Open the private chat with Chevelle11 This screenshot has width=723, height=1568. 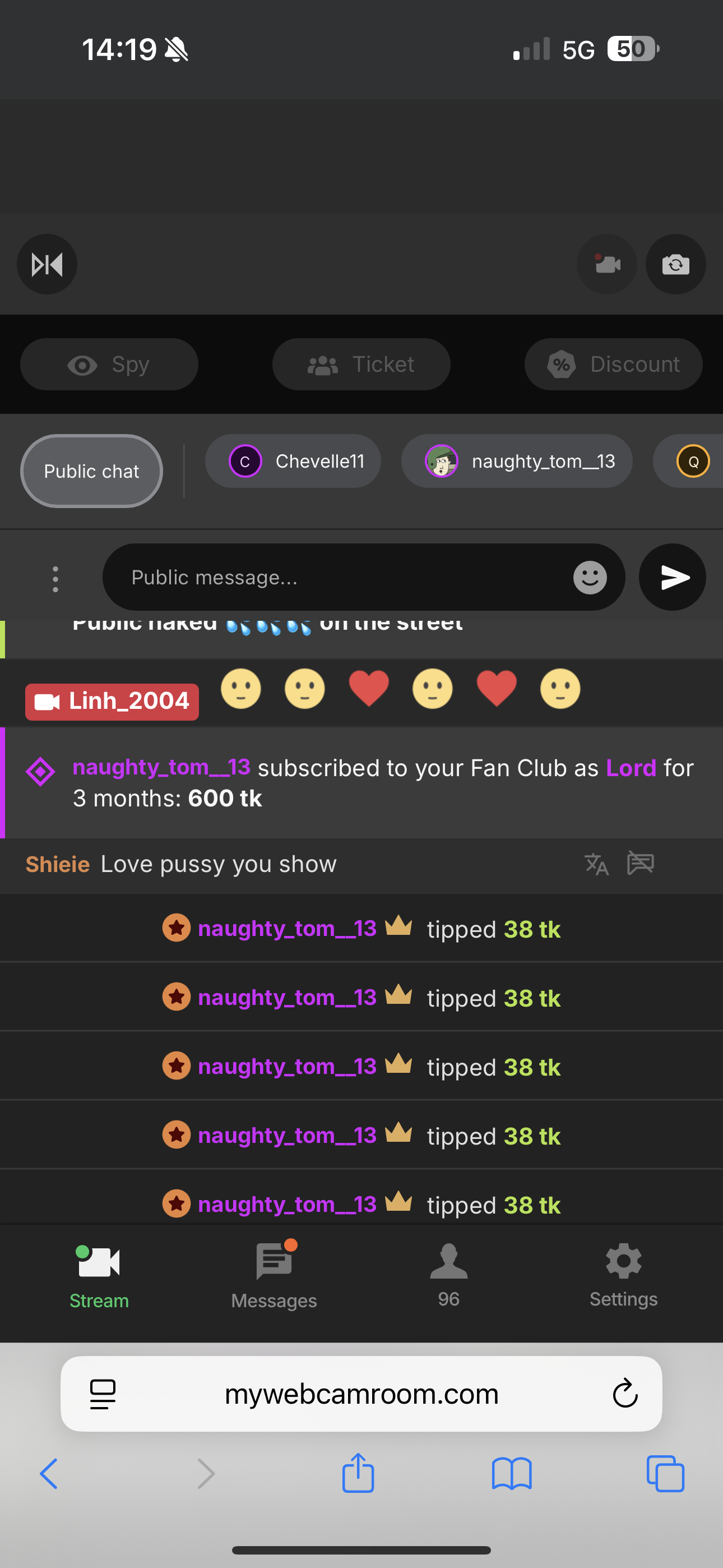tap(293, 462)
